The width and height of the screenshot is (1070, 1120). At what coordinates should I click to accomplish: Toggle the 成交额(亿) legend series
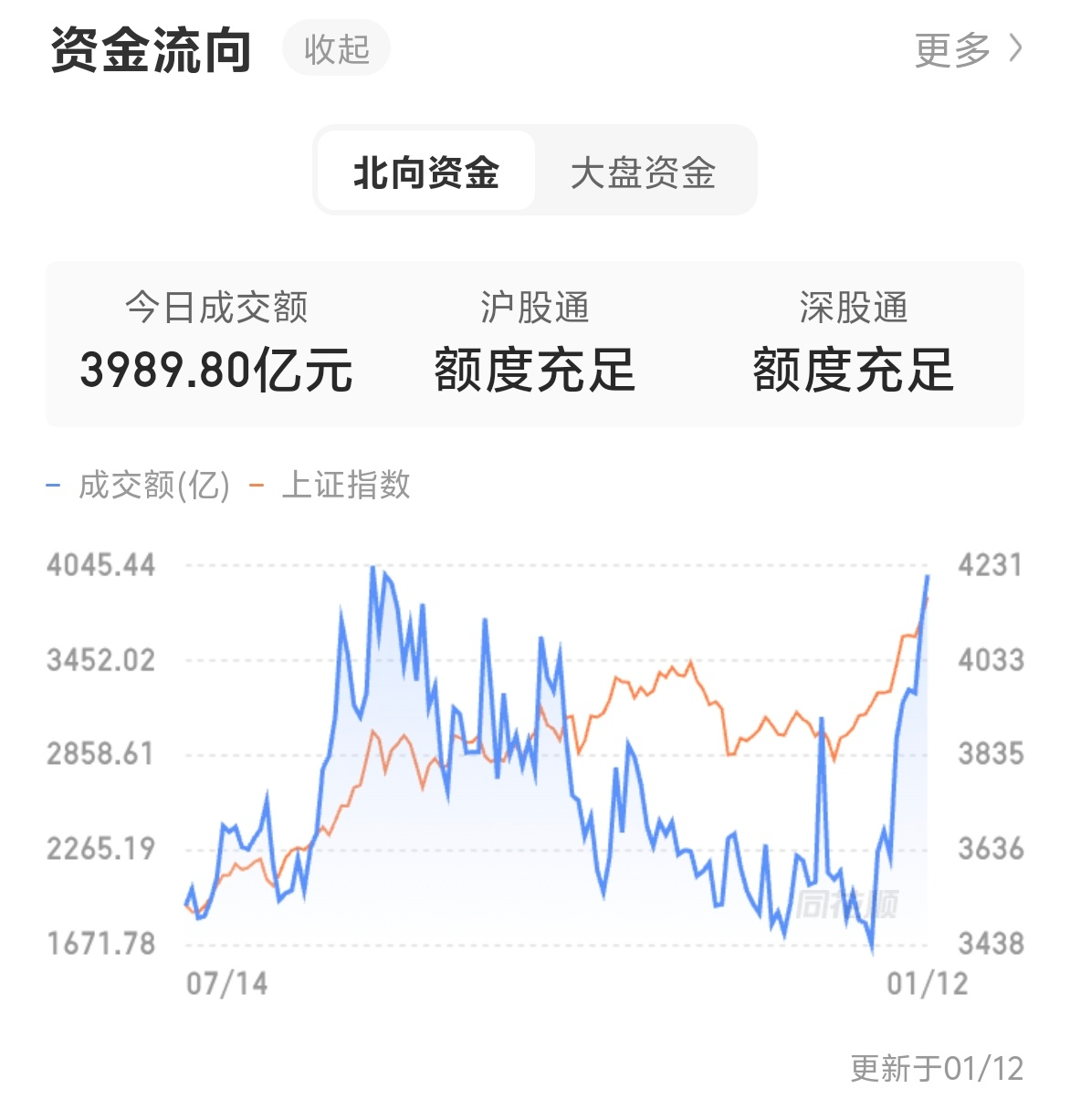coord(139,485)
